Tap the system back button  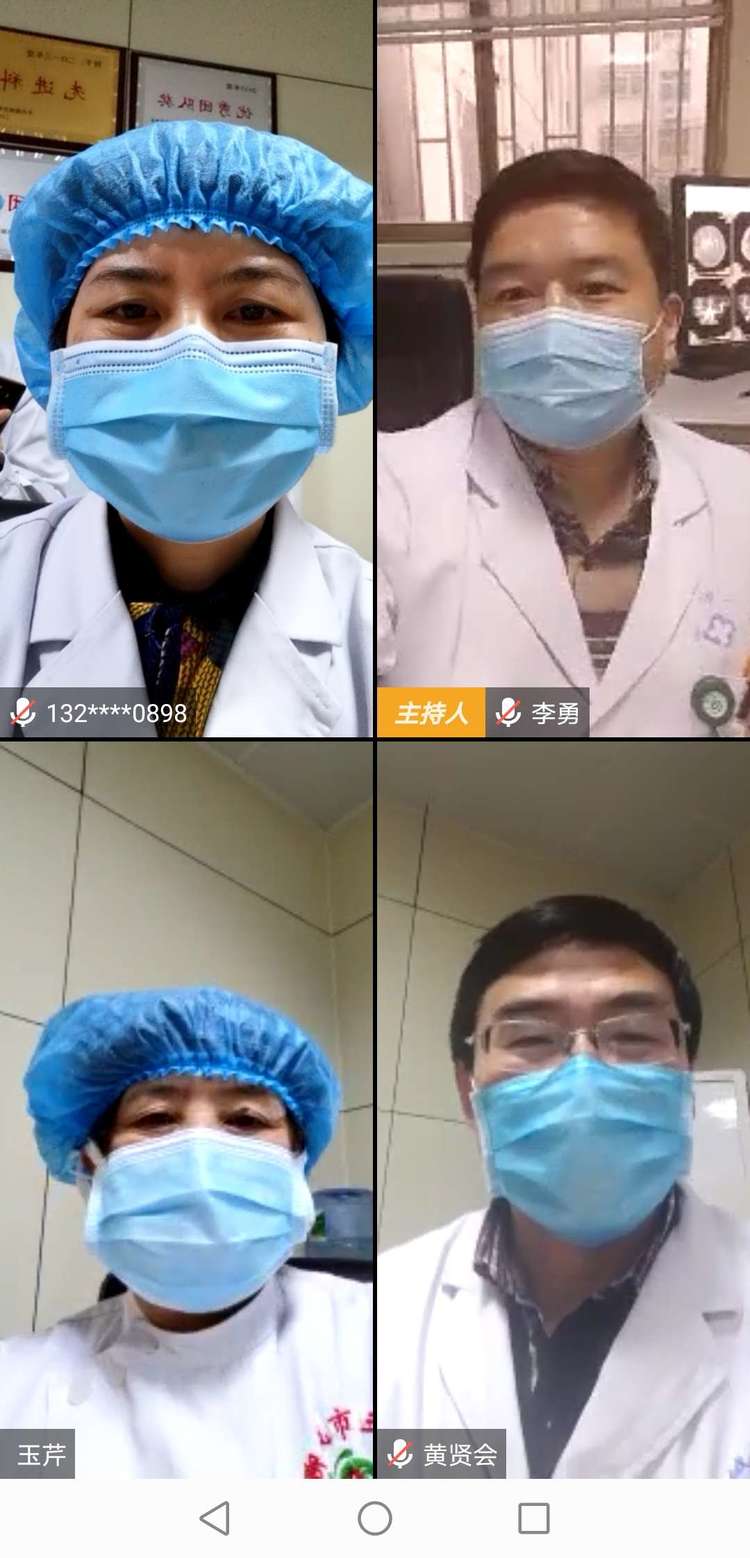(215, 1518)
